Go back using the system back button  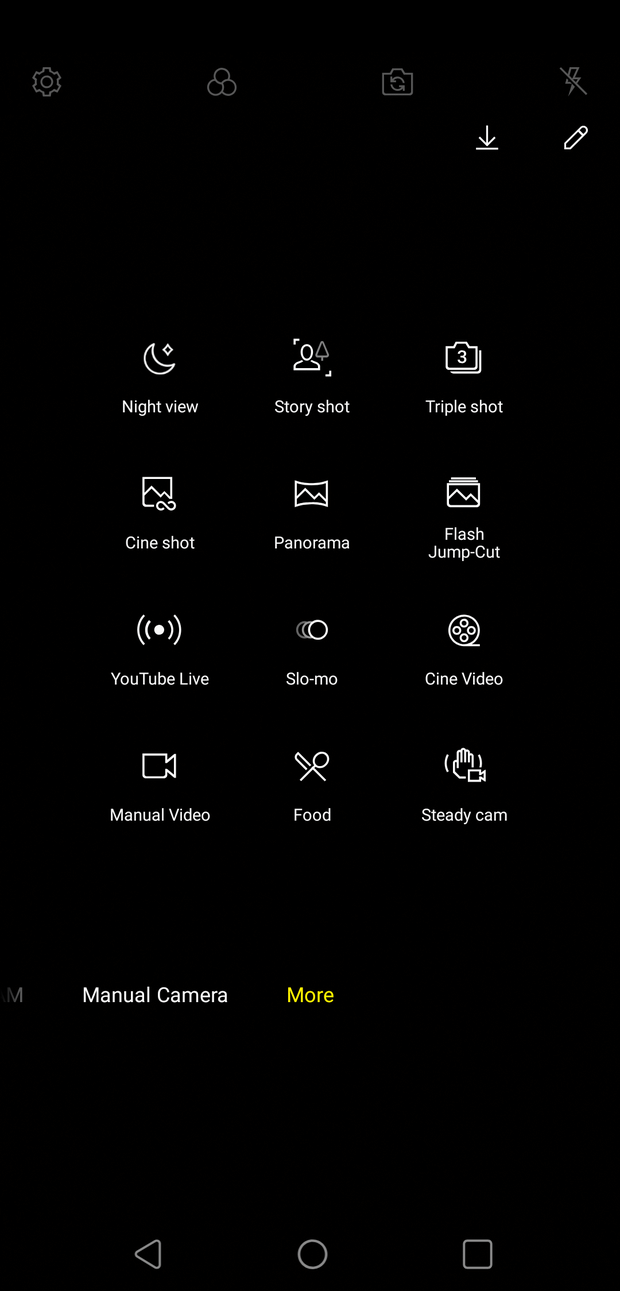148,1254
